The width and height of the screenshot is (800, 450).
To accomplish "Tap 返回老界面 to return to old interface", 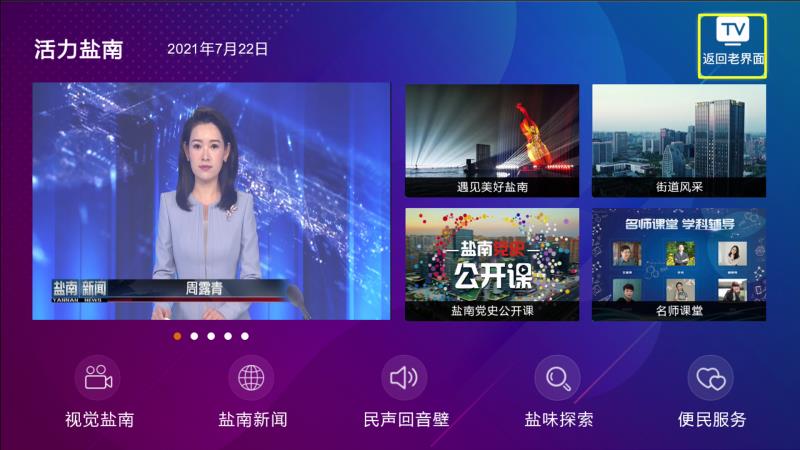I will click(733, 46).
